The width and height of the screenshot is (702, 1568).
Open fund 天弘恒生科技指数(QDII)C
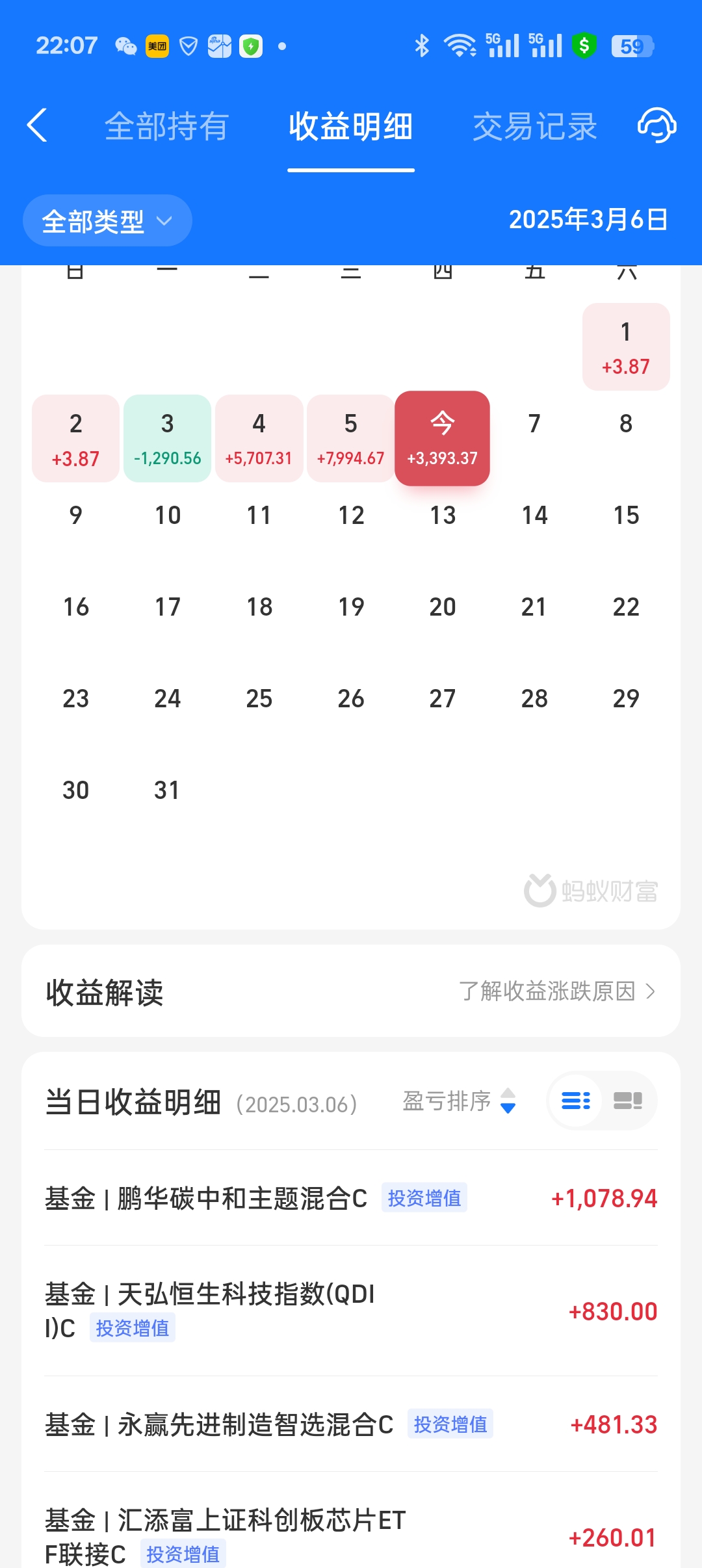[x=351, y=1311]
